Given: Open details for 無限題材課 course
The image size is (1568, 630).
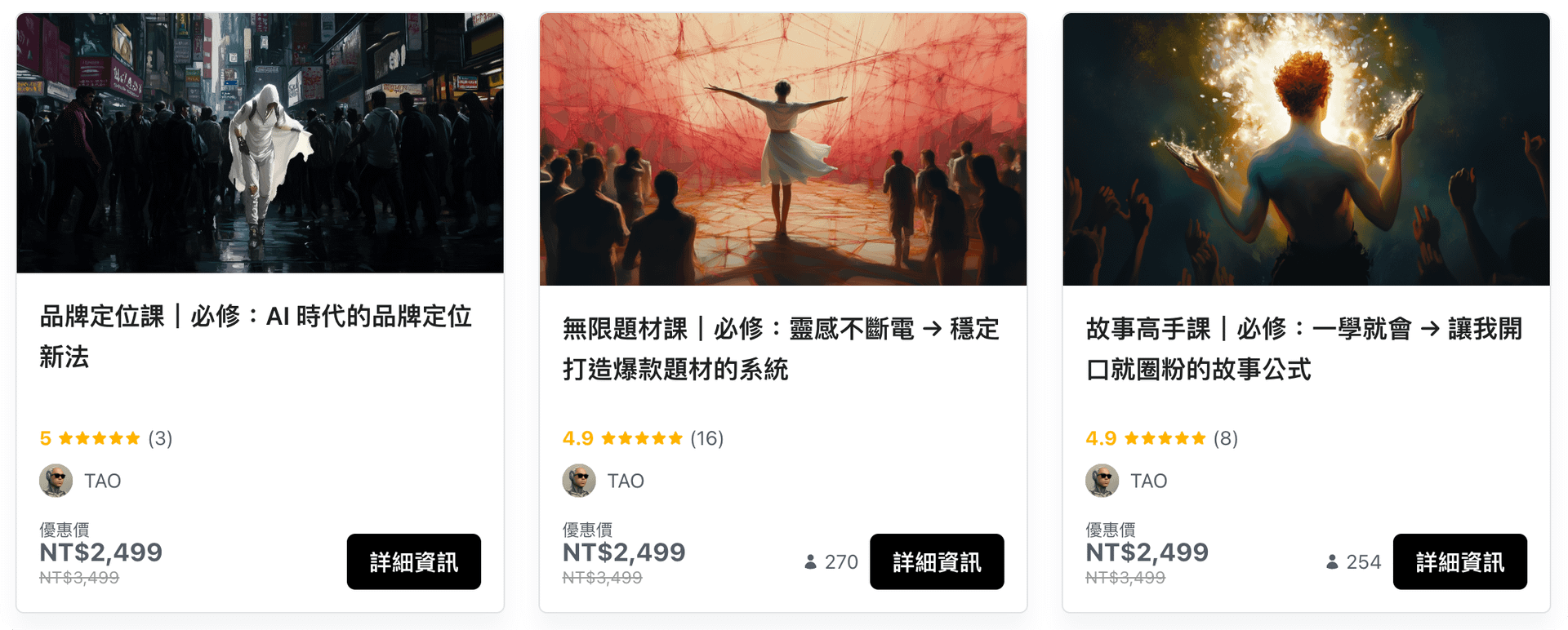Looking at the screenshot, I should [936, 561].
